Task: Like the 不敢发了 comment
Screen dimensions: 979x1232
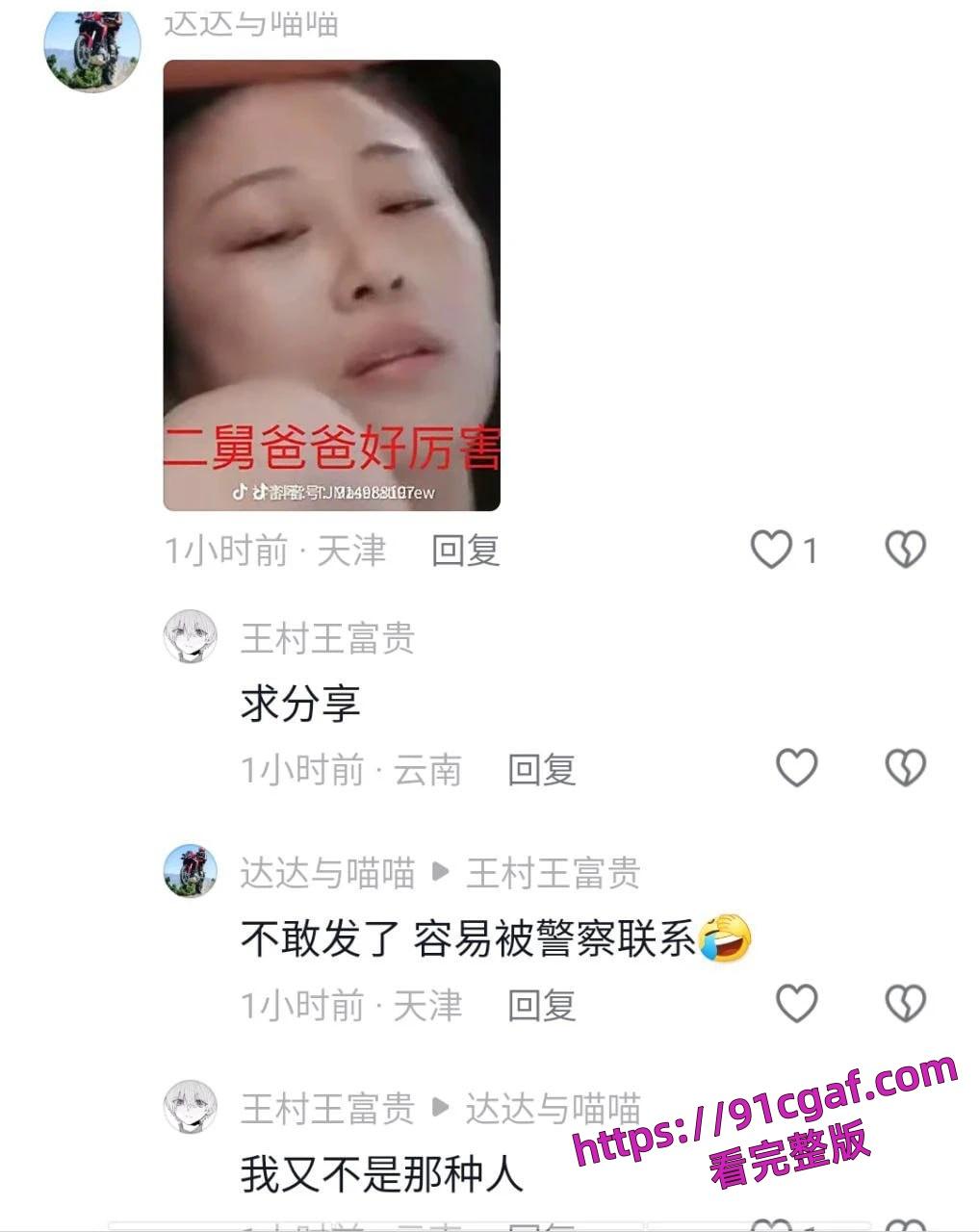Action: coord(796,1003)
